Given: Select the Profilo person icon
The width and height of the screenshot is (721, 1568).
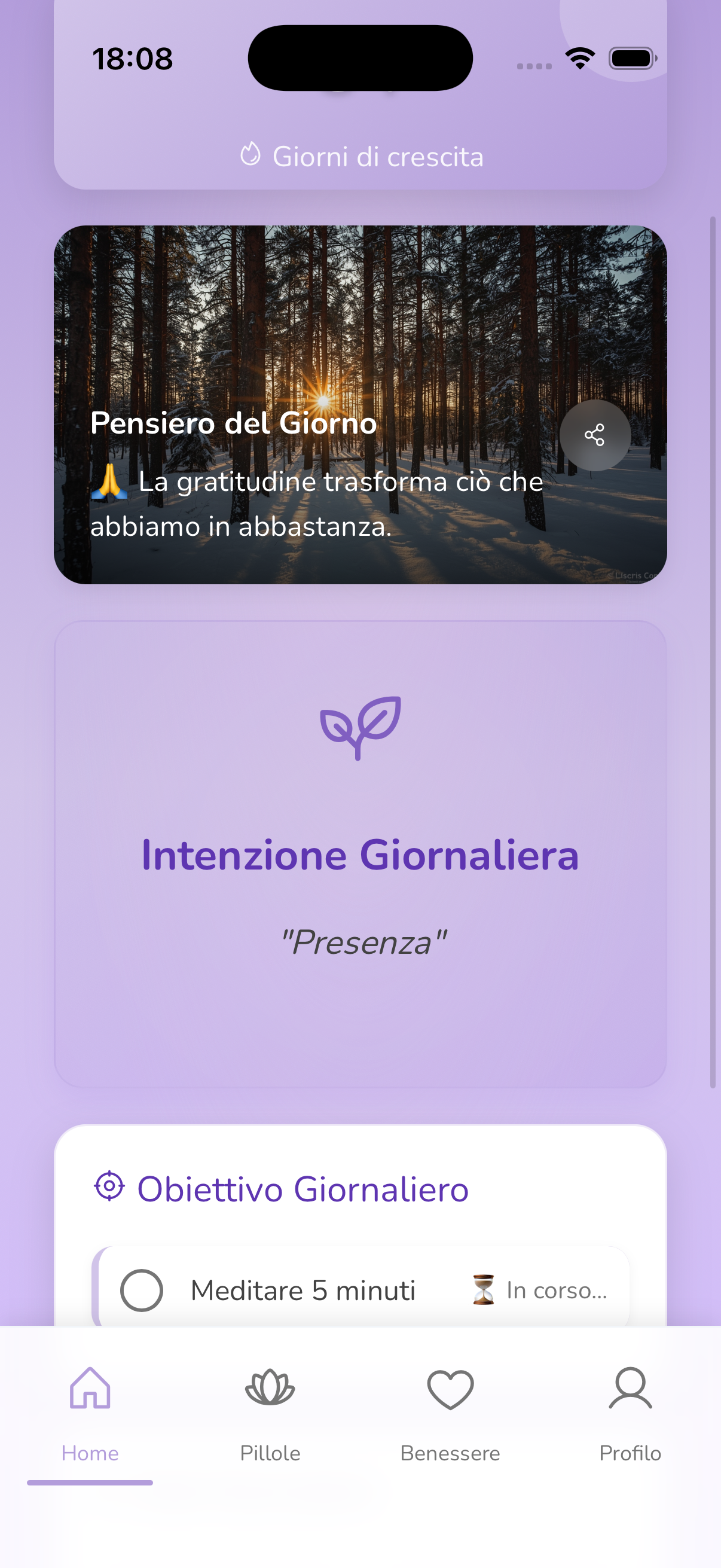Looking at the screenshot, I should (x=630, y=1388).
